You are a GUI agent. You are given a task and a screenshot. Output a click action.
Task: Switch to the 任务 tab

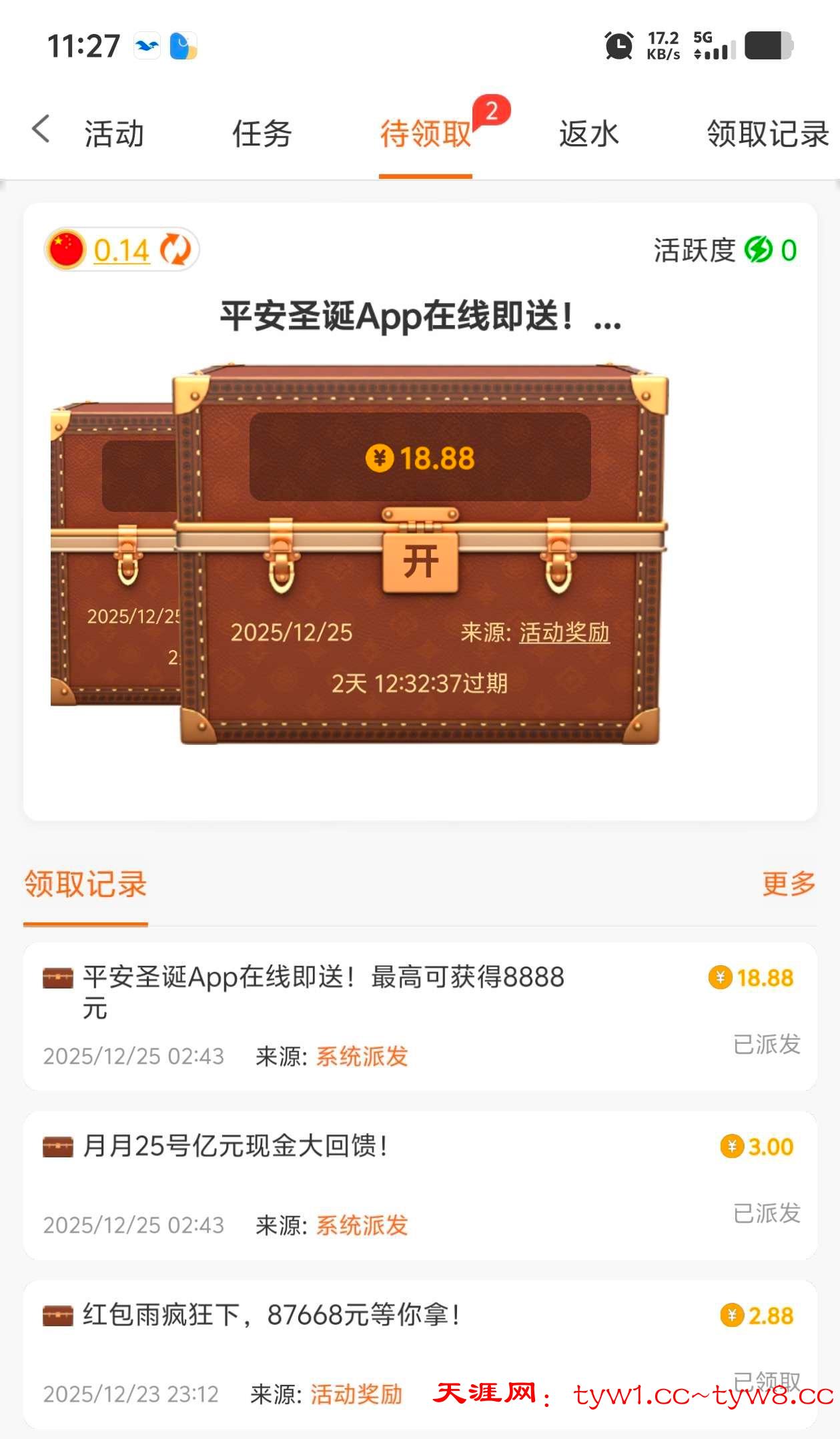click(x=262, y=133)
